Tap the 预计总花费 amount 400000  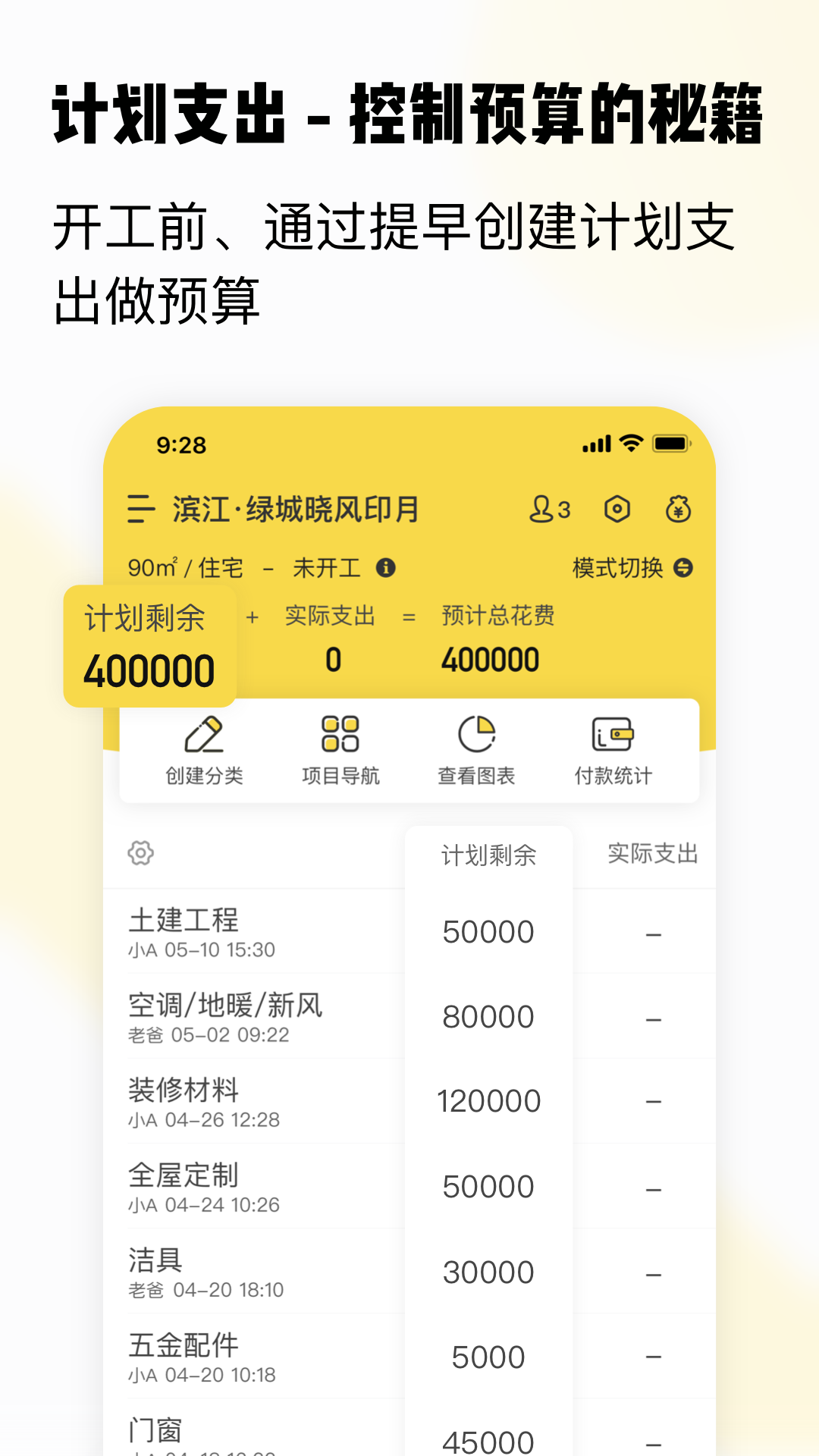click(x=491, y=658)
